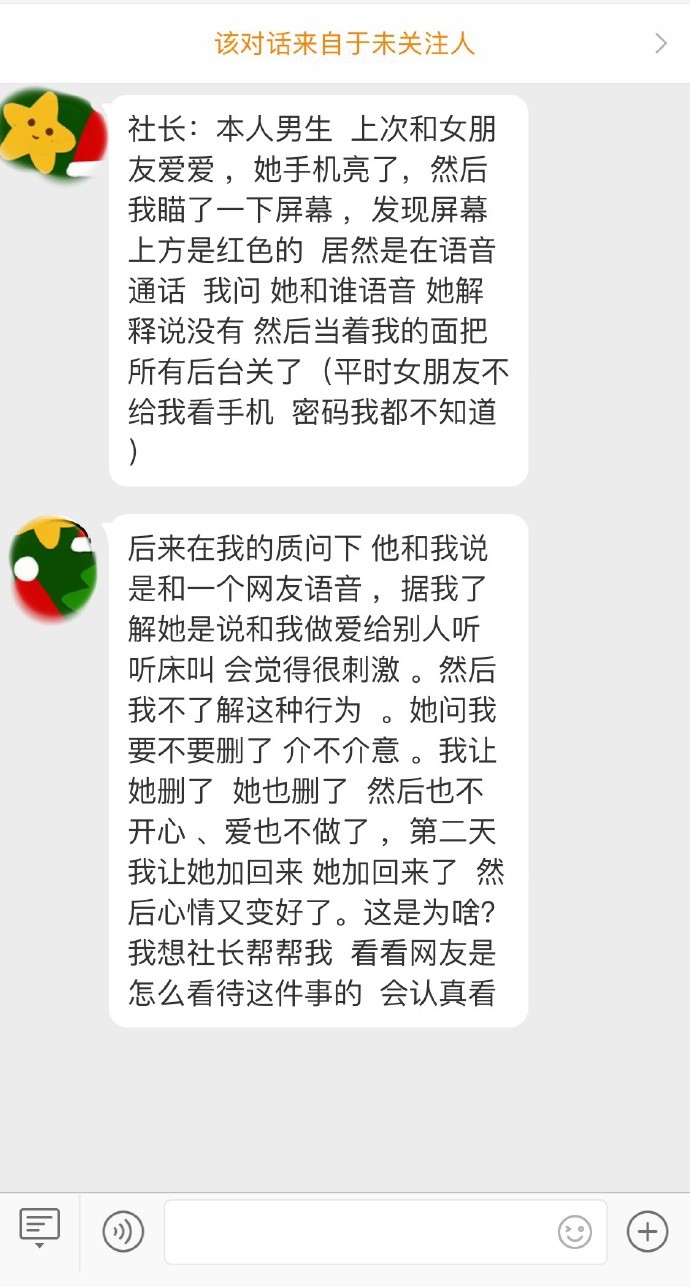This screenshot has width=690, height=1287.
Task: Open the plus attachment menu
Action: pyautogui.click(x=647, y=1231)
